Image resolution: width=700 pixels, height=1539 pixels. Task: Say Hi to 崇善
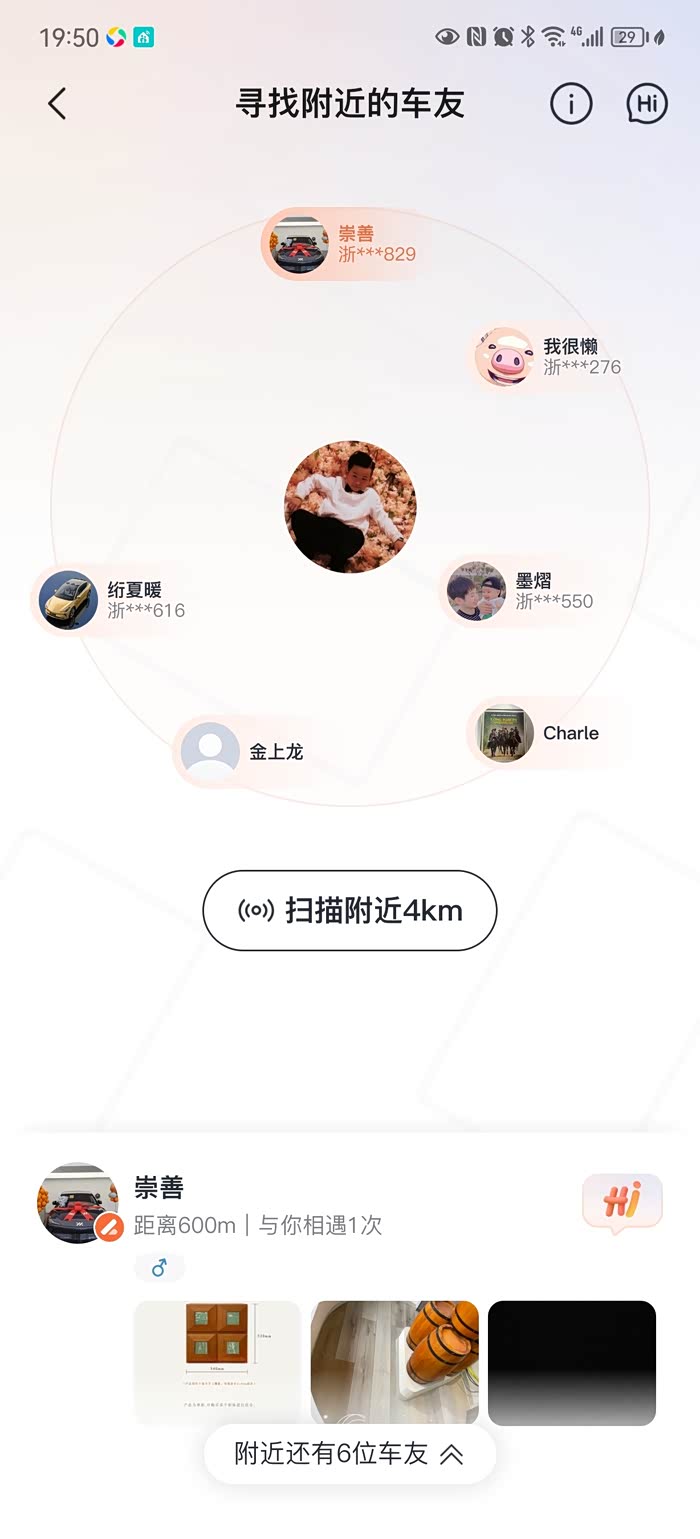point(622,1201)
